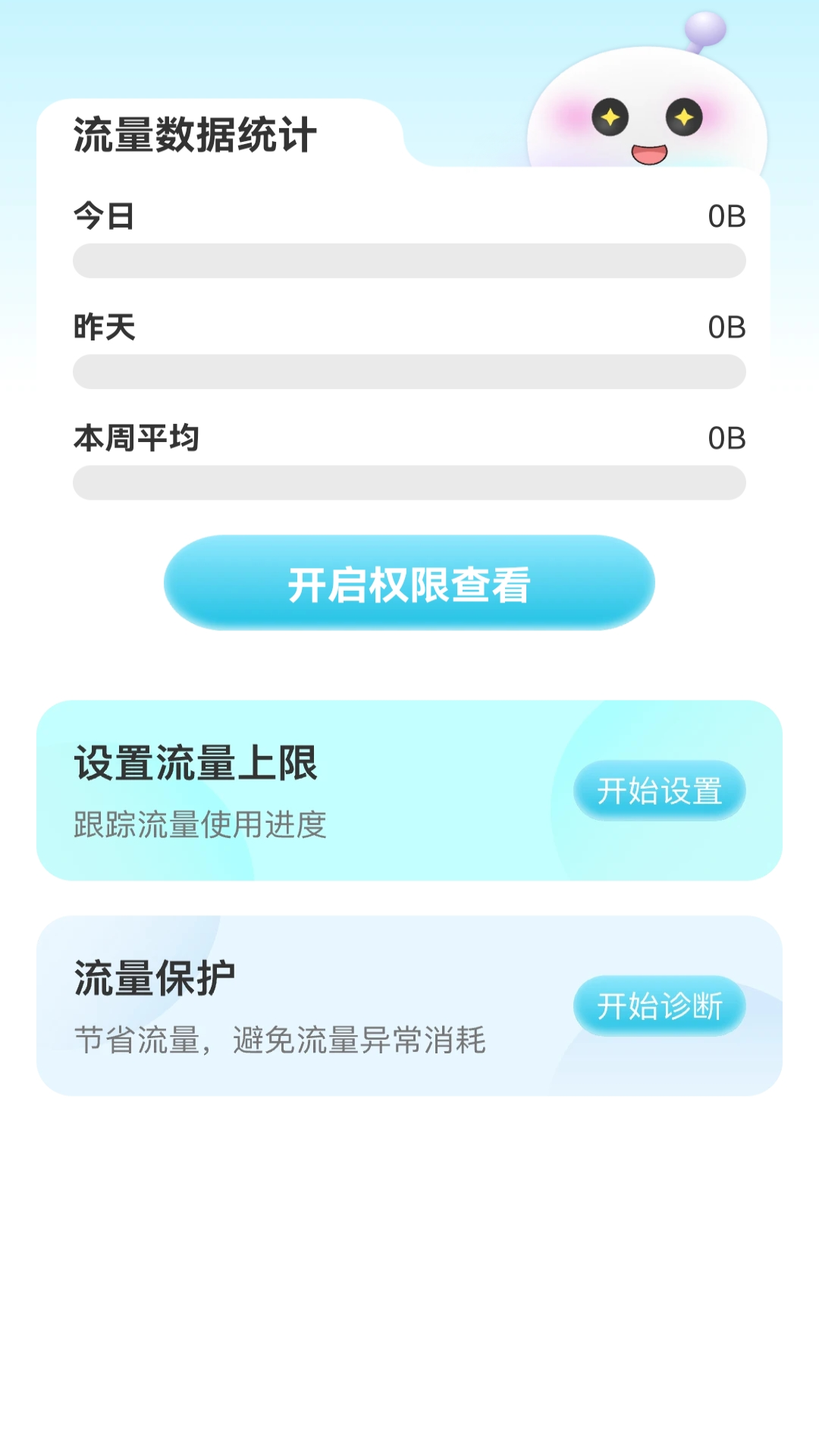Image resolution: width=819 pixels, height=1456 pixels.
Task: Click the robot mascot icon
Action: click(x=648, y=106)
